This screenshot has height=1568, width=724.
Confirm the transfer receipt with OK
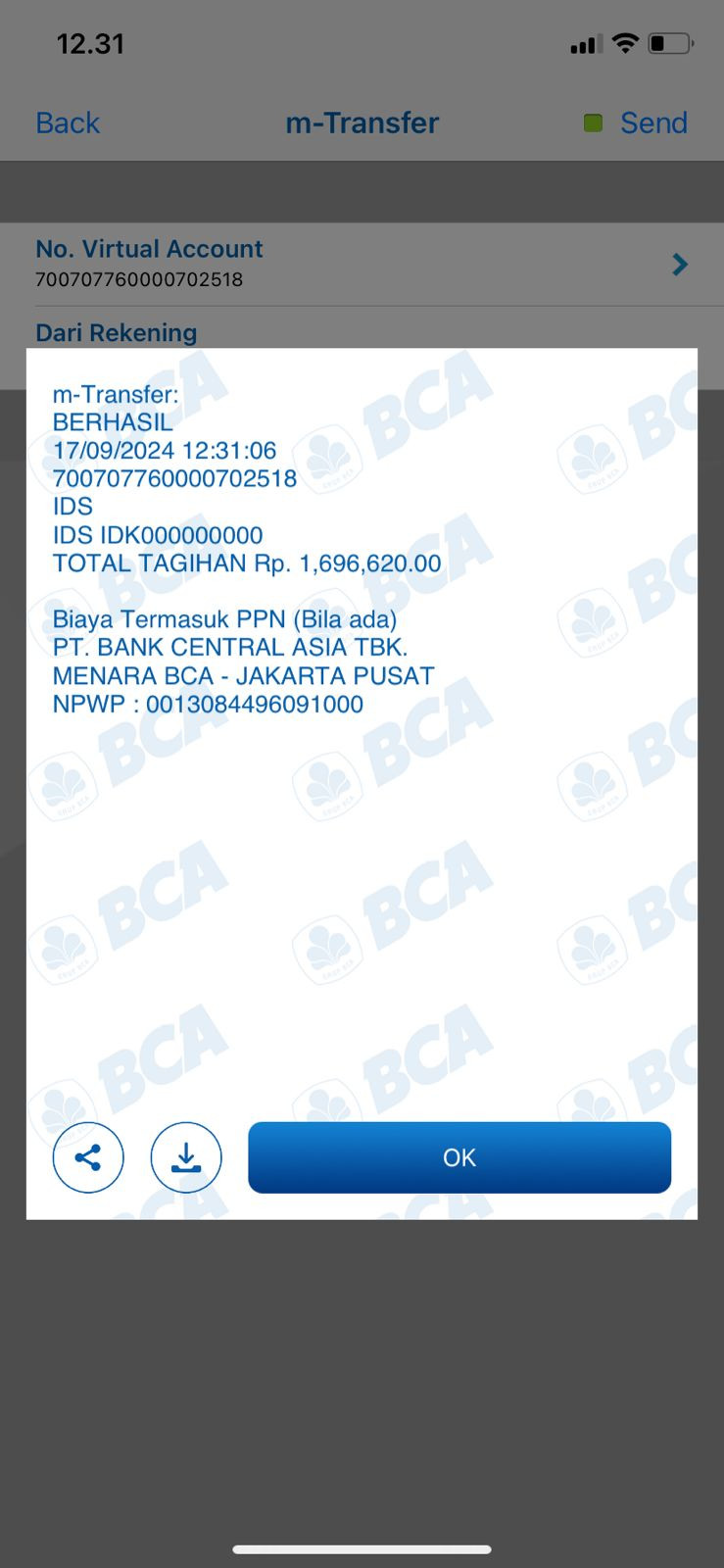pyautogui.click(x=459, y=1157)
